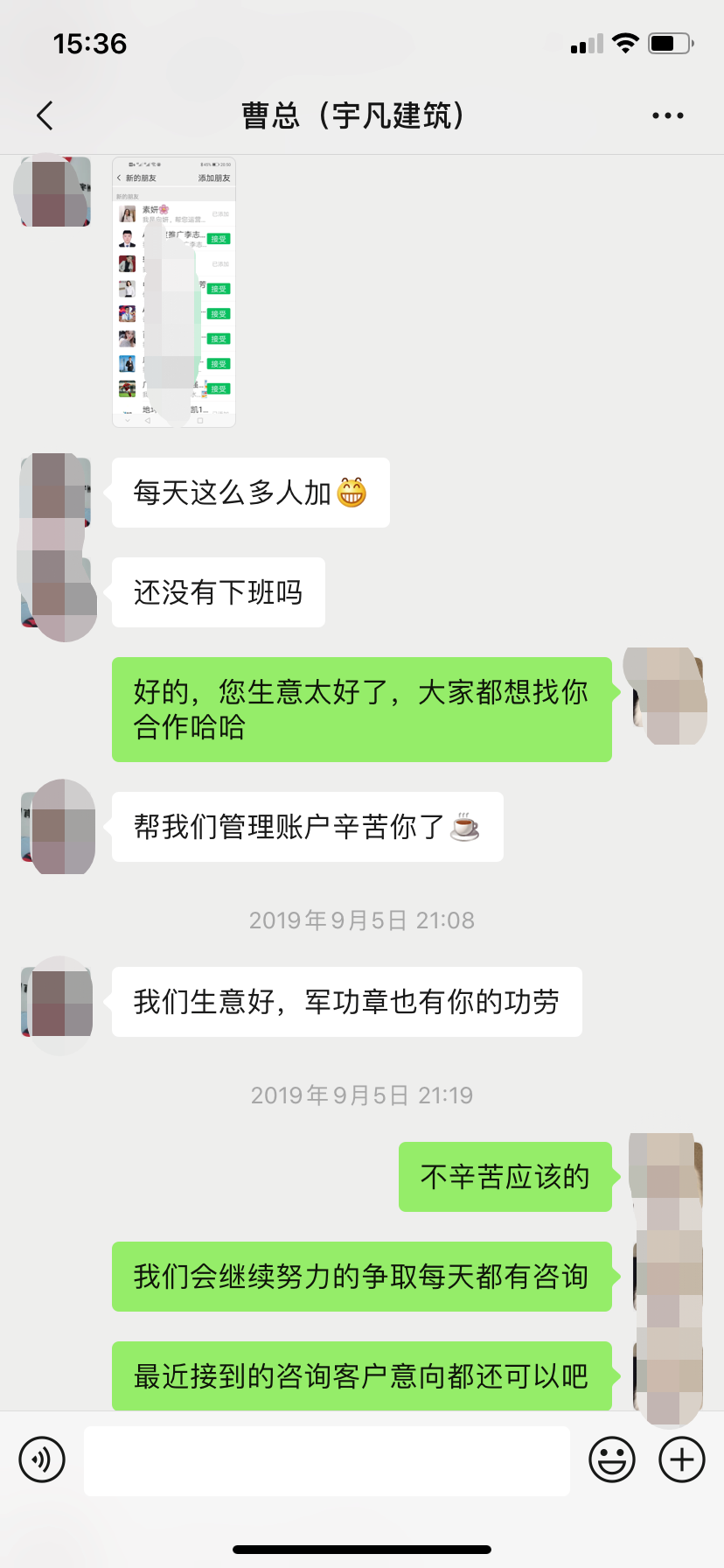This screenshot has width=724, height=1568.
Task: Go back to the chat list
Action: tap(45, 115)
